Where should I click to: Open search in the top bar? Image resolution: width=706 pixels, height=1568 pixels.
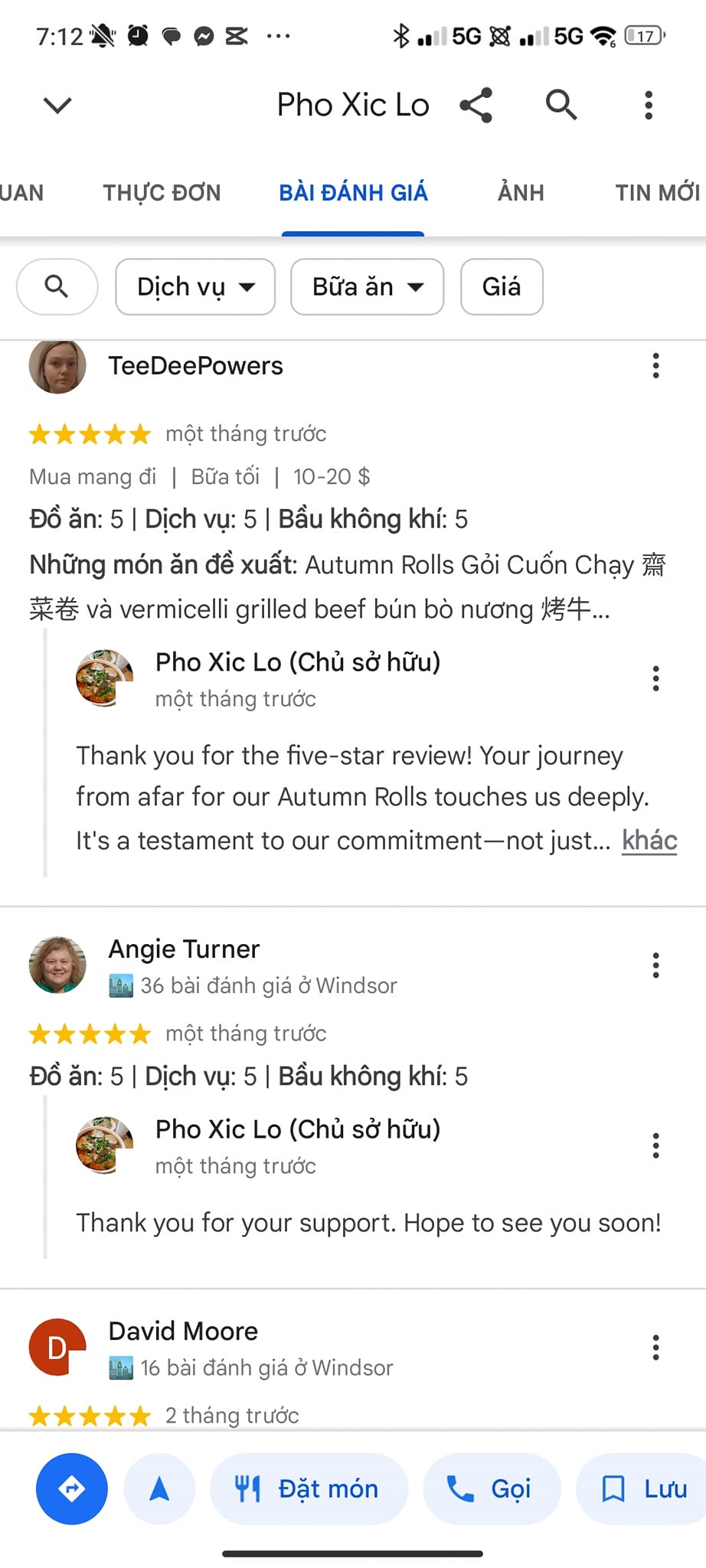561,105
